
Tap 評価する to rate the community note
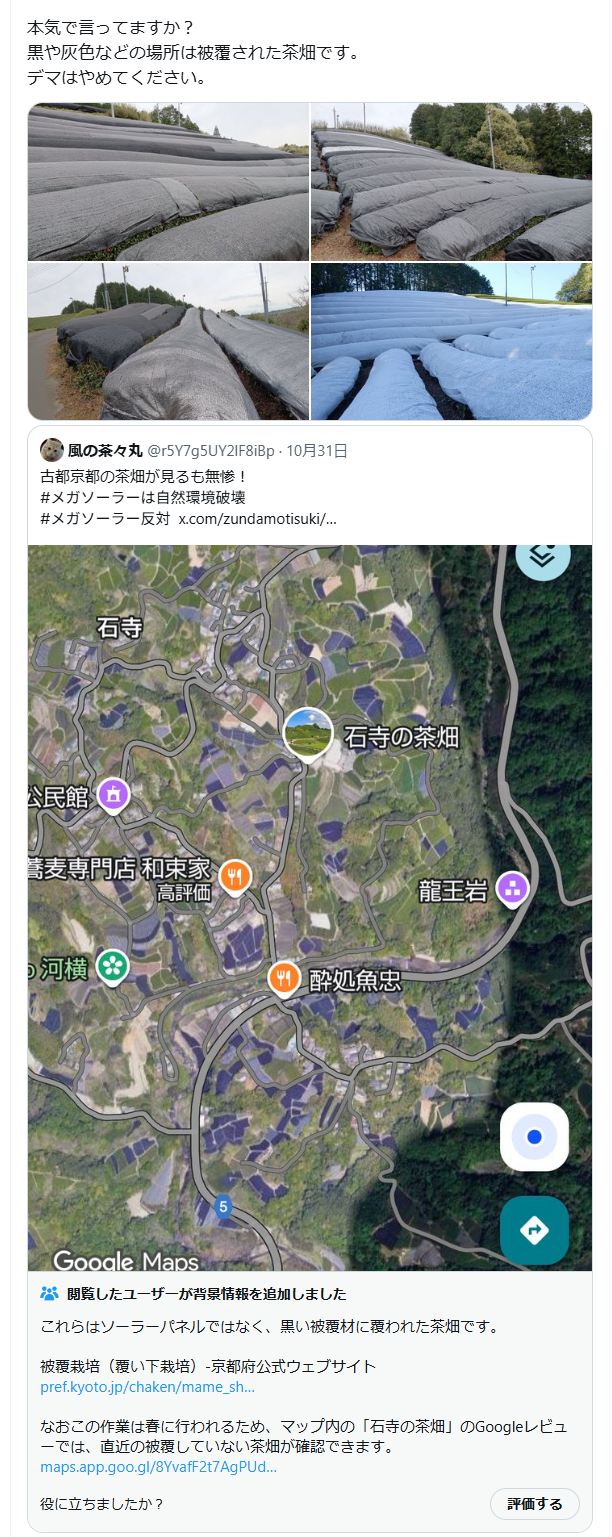click(534, 1503)
